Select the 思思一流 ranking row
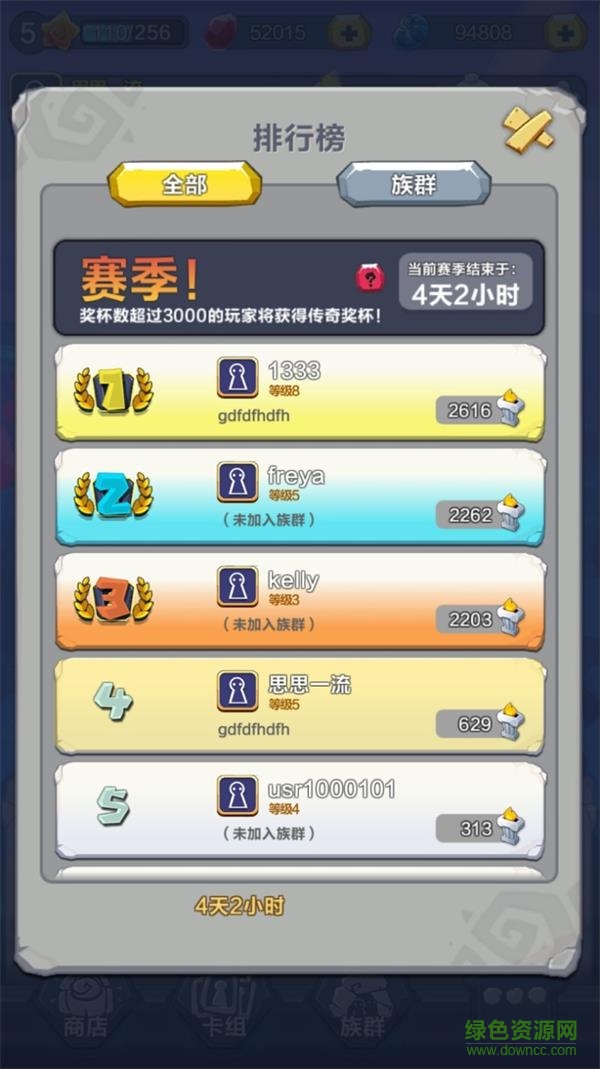Screen dimensions: 600x1069 pyautogui.click(x=300, y=706)
